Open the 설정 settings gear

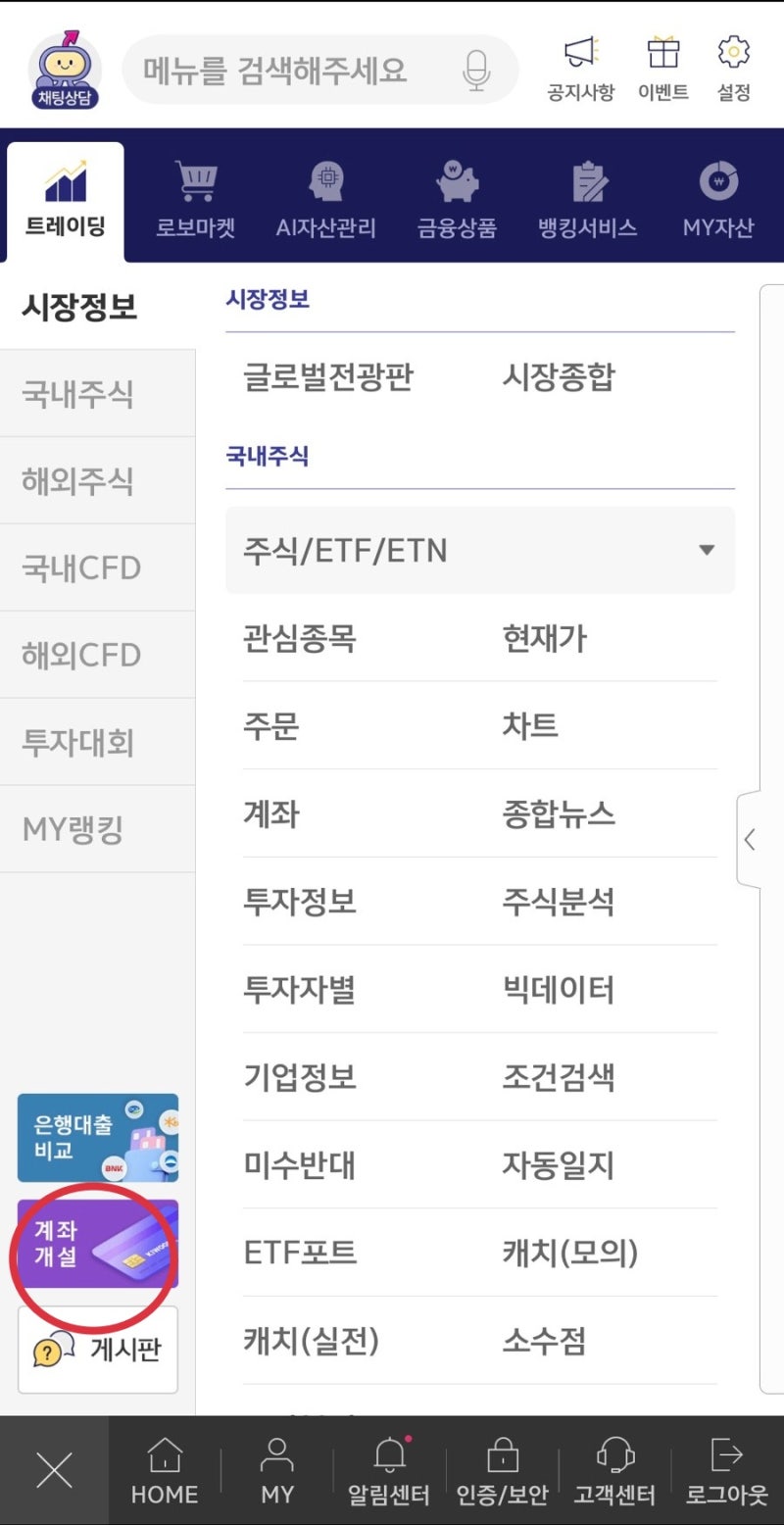tap(733, 70)
